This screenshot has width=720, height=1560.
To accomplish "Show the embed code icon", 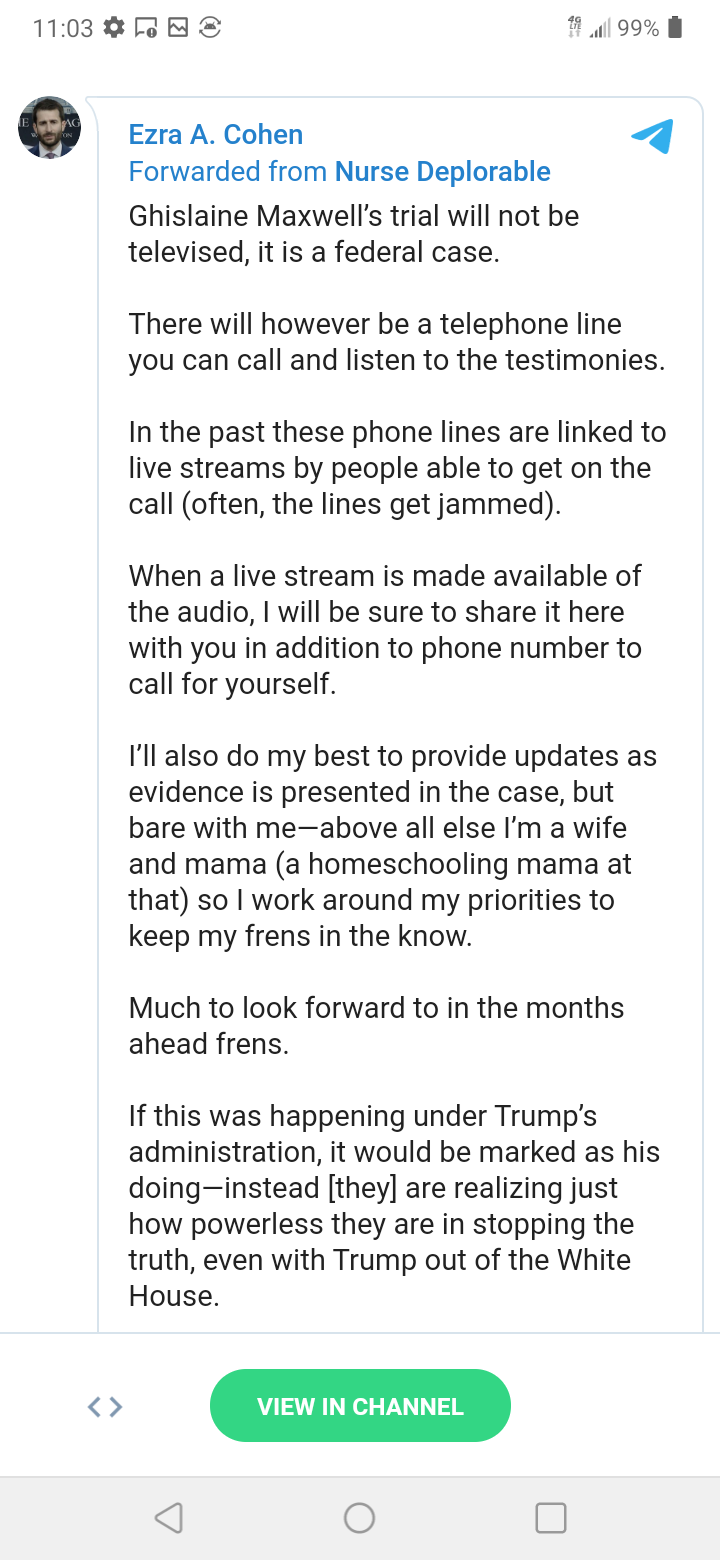I will pyautogui.click(x=105, y=1407).
